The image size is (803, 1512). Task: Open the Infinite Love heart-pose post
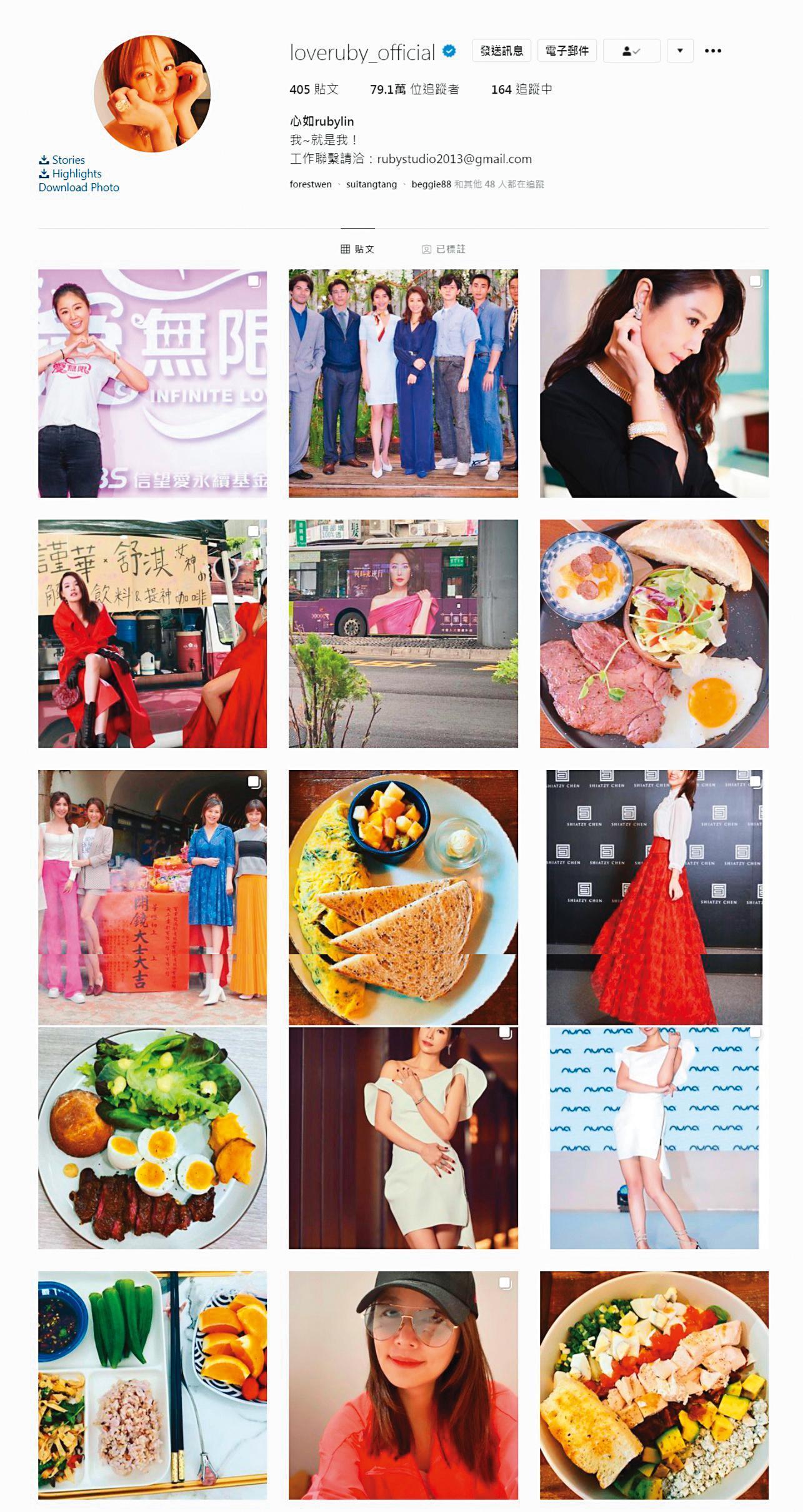coord(152,383)
